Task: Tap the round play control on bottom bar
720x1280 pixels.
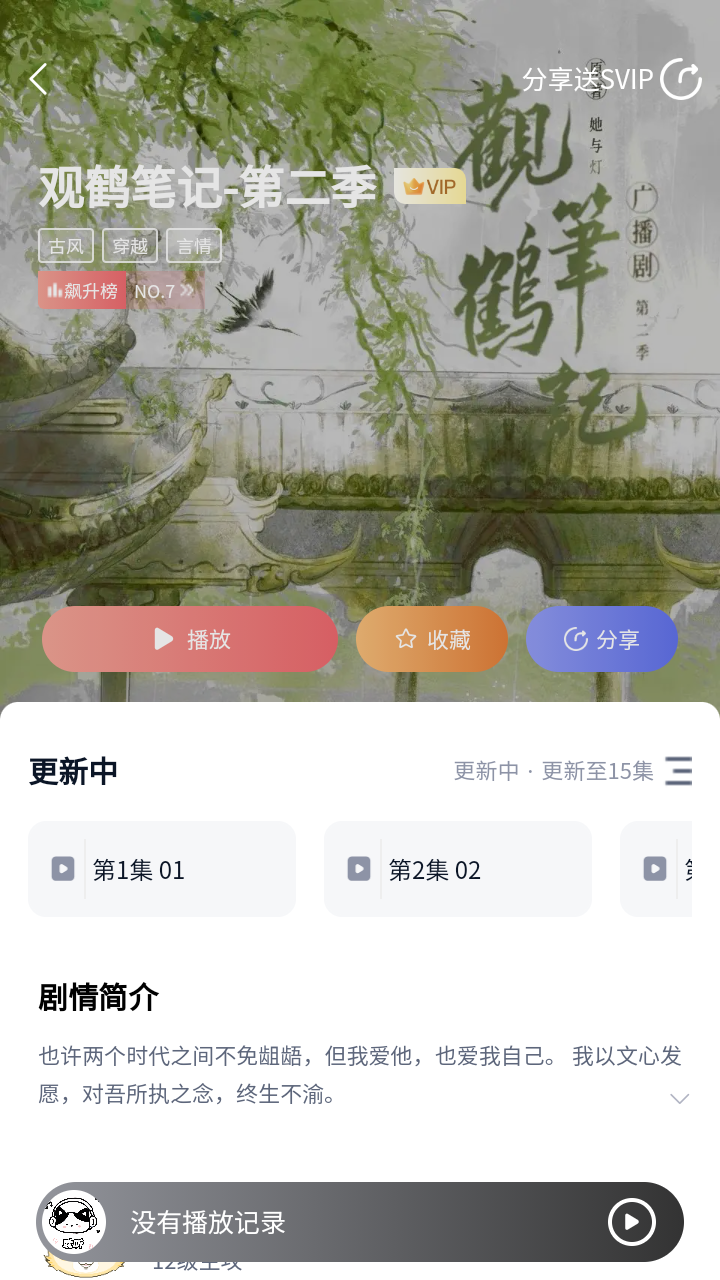Action: (x=631, y=1221)
